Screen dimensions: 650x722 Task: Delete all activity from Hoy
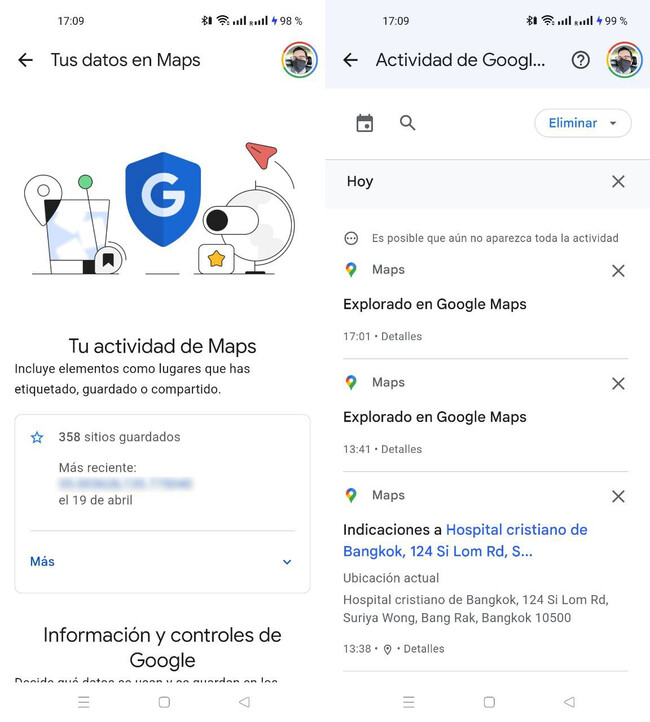618,181
